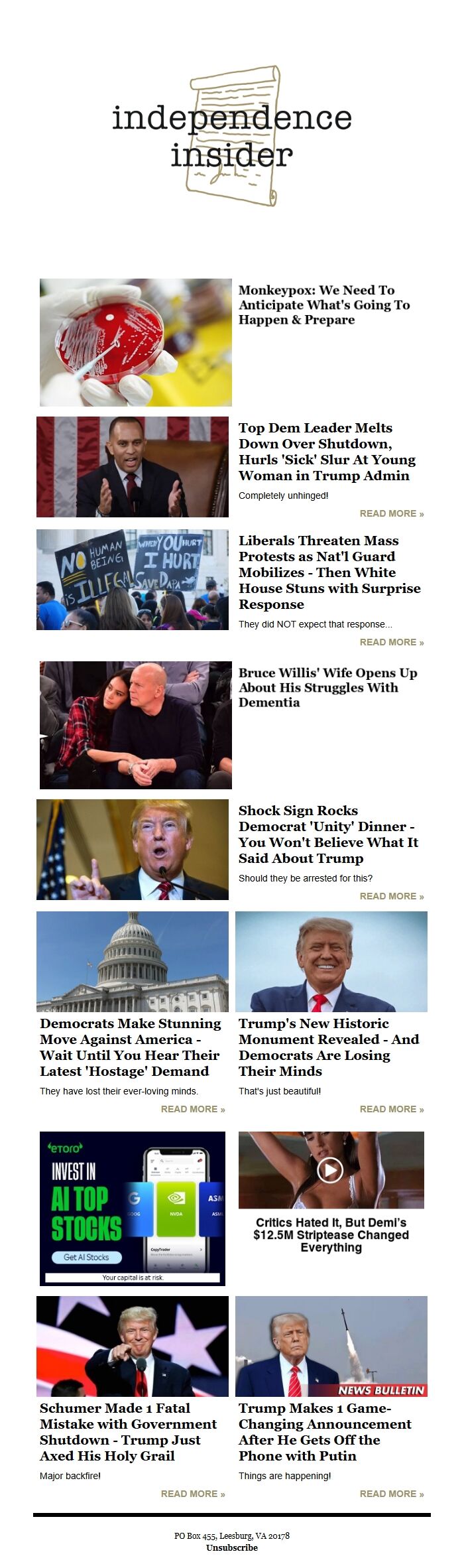
Task: Open the Trump Putin phone call article
Action: click(x=324, y=1431)
